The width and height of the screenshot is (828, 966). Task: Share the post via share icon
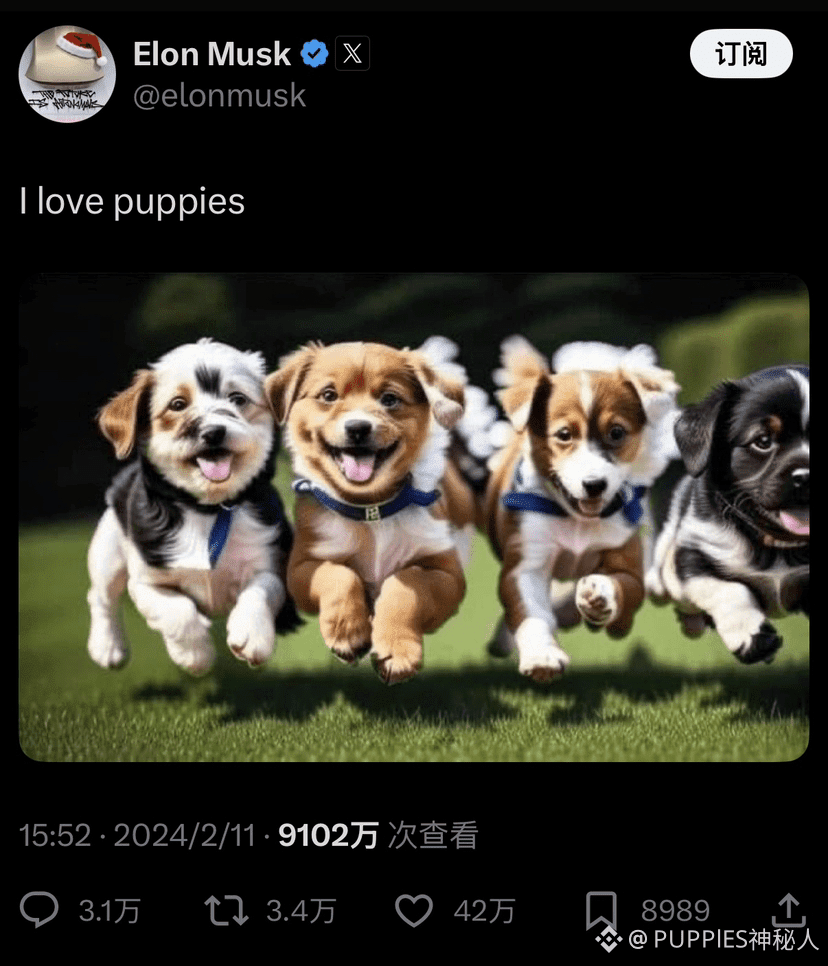(788, 908)
